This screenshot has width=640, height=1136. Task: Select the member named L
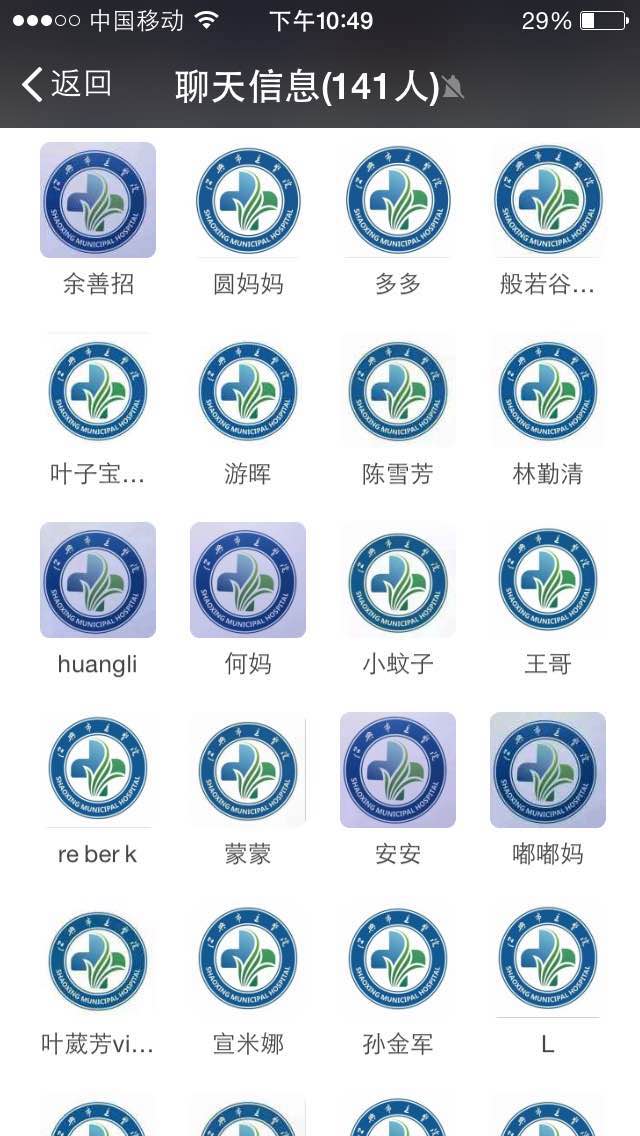[548, 960]
